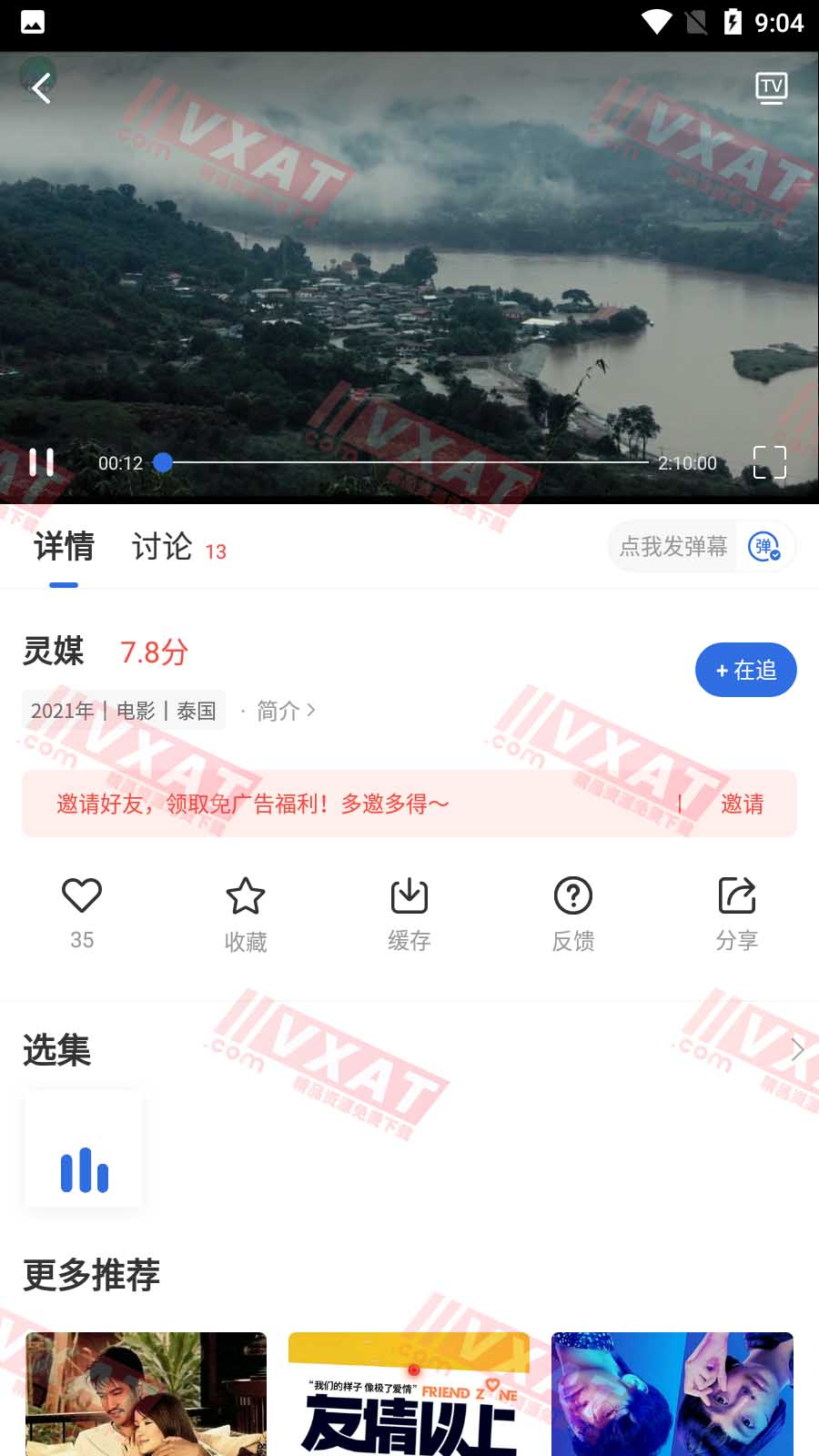Share the movie via 分享 icon
The height and width of the screenshot is (1456, 819).
(736, 895)
